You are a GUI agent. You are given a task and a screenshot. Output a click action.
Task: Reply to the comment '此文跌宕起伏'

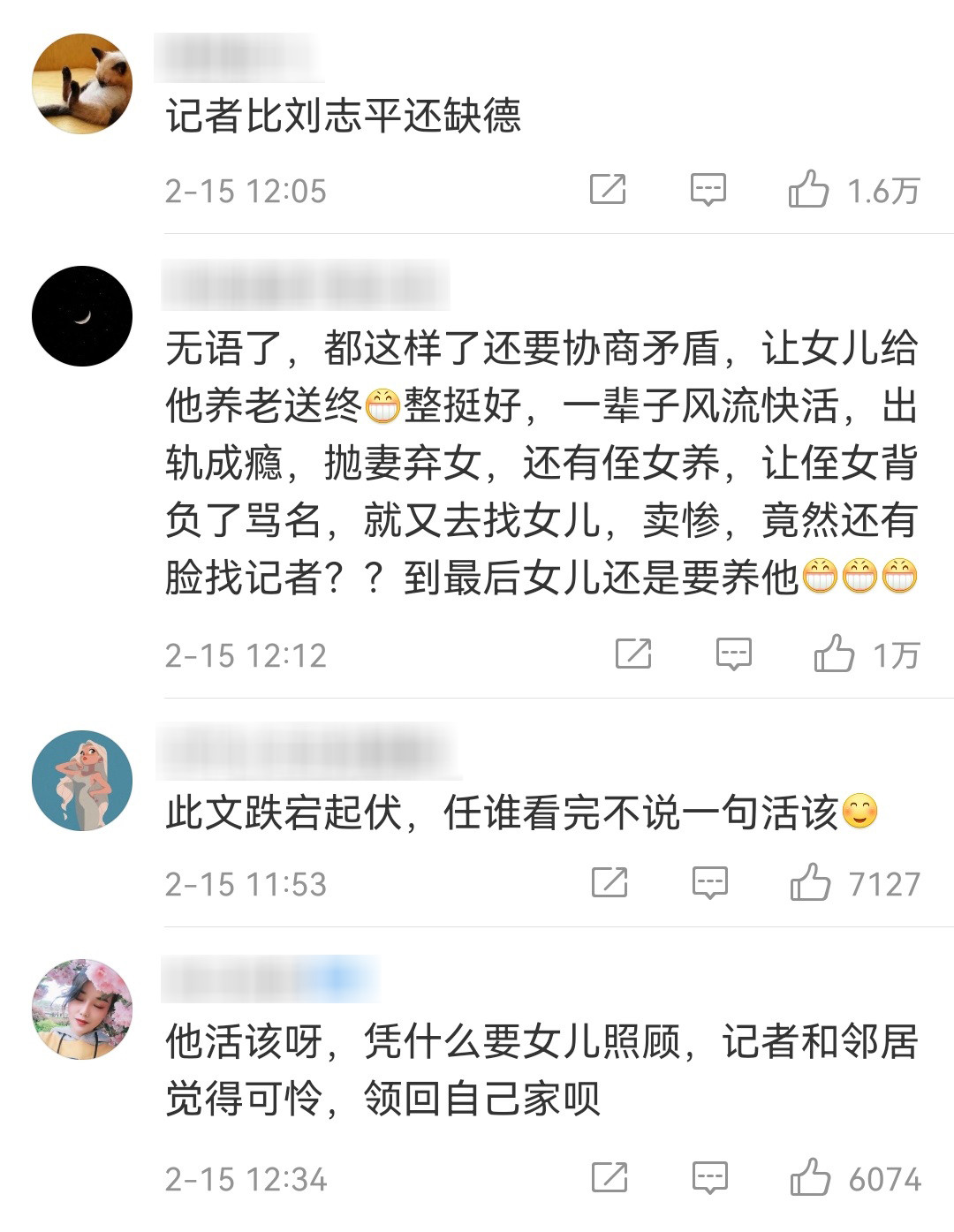[x=710, y=882]
